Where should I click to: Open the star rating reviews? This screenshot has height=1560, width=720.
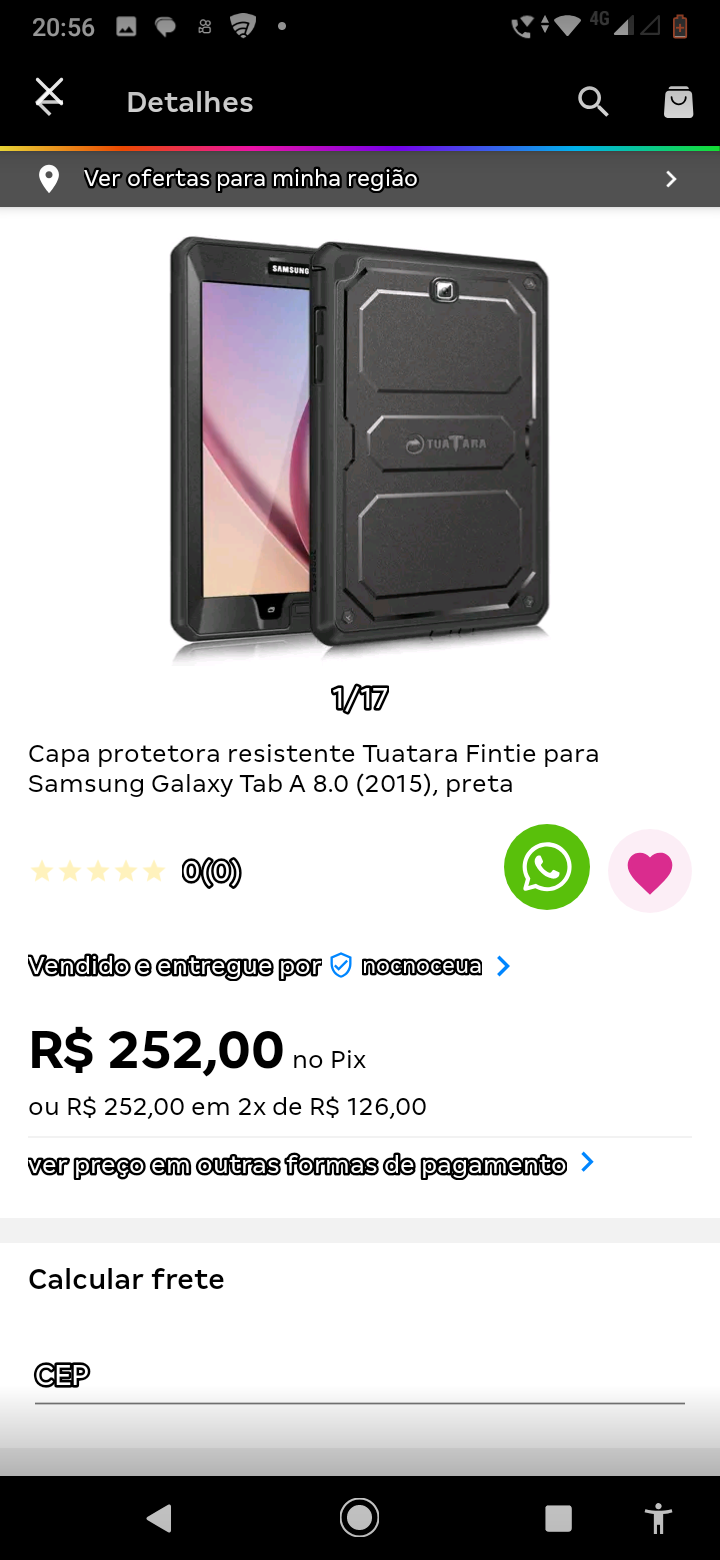136,872
